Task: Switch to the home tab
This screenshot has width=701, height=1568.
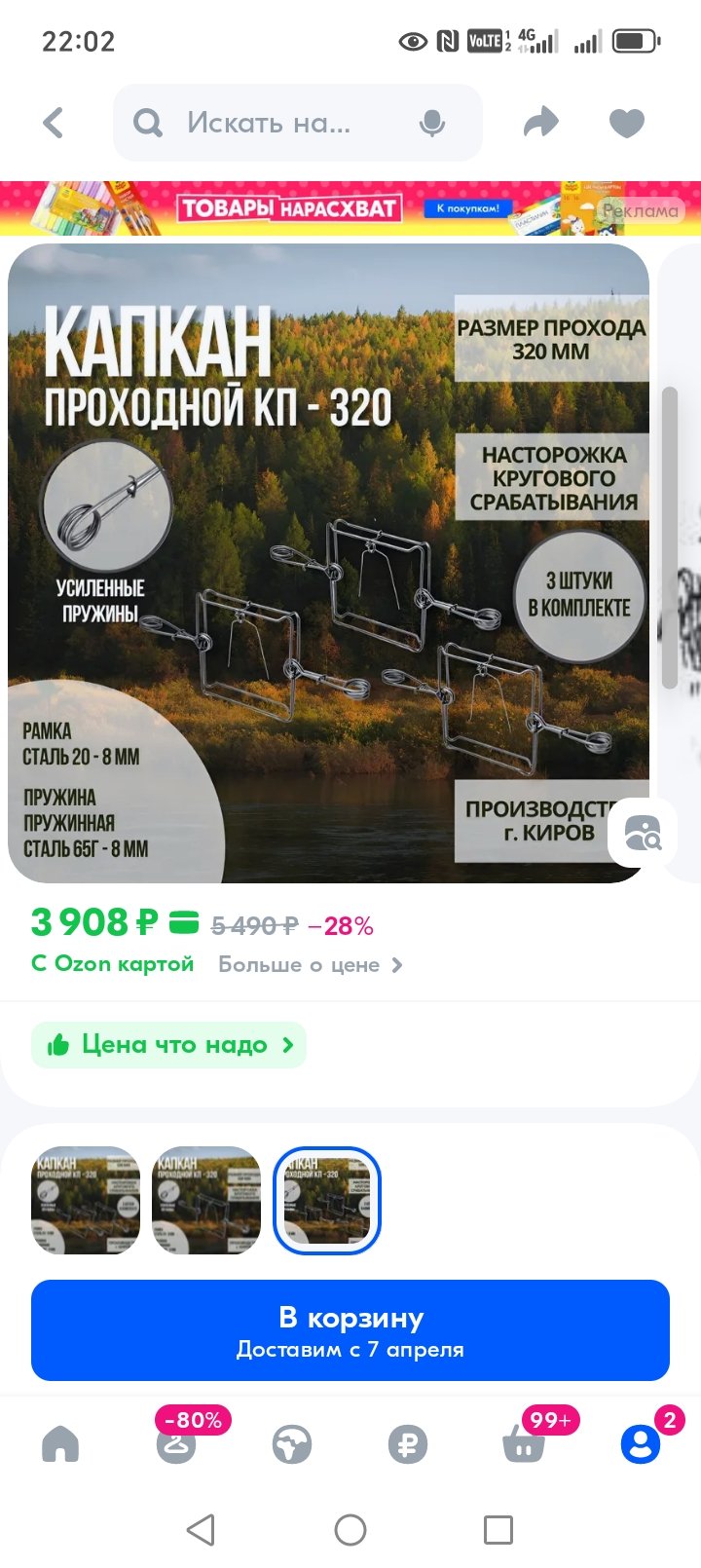Action: click(x=60, y=1443)
